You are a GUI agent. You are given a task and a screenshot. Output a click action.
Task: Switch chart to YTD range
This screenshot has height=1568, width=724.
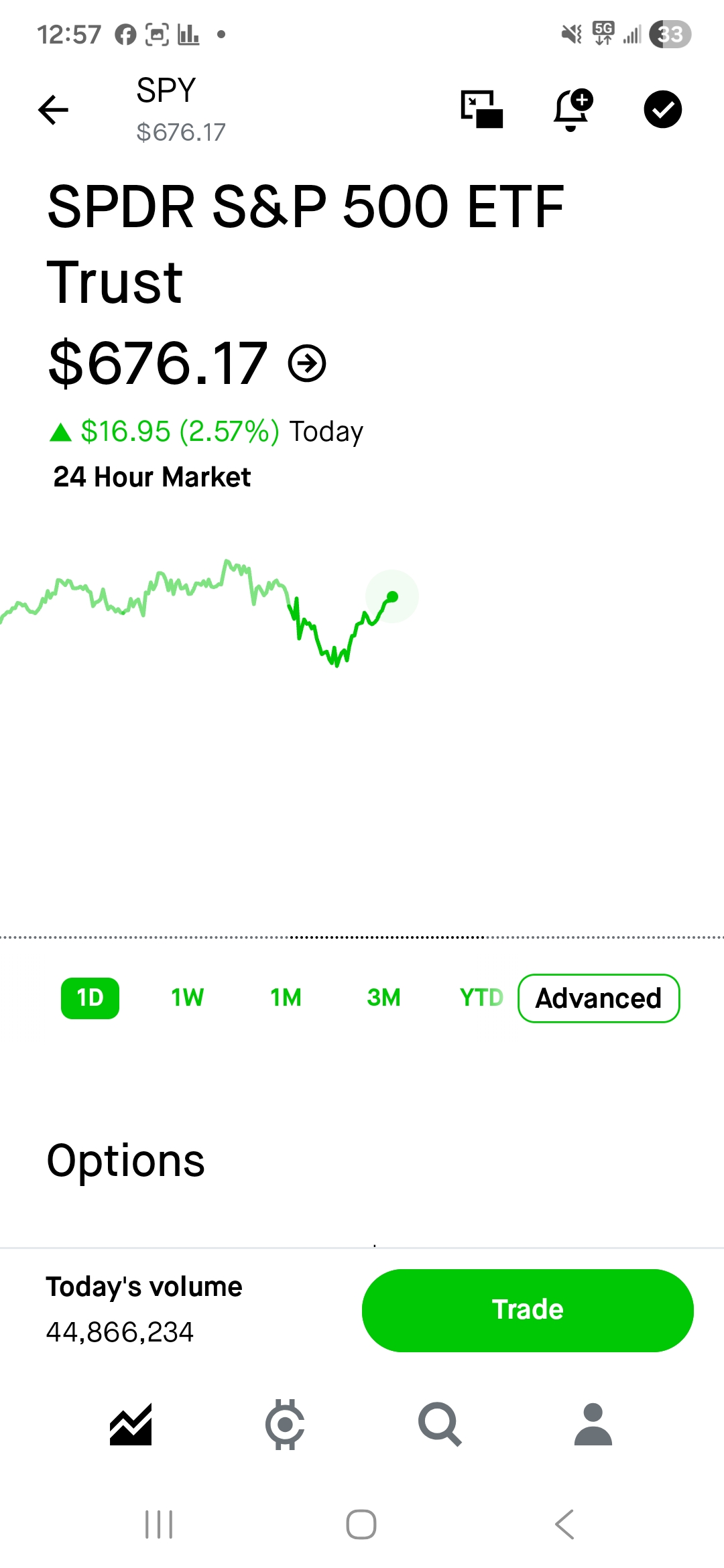point(481,998)
